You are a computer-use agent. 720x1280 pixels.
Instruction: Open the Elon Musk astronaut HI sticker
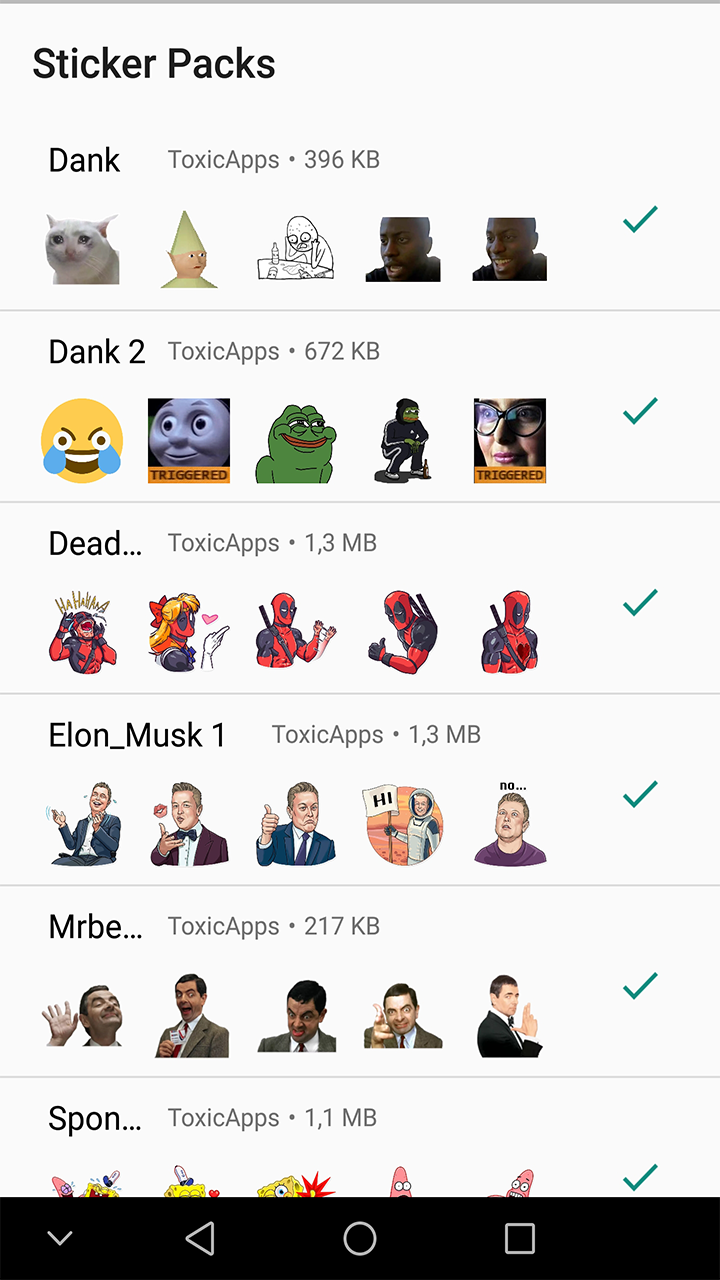tap(402, 823)
